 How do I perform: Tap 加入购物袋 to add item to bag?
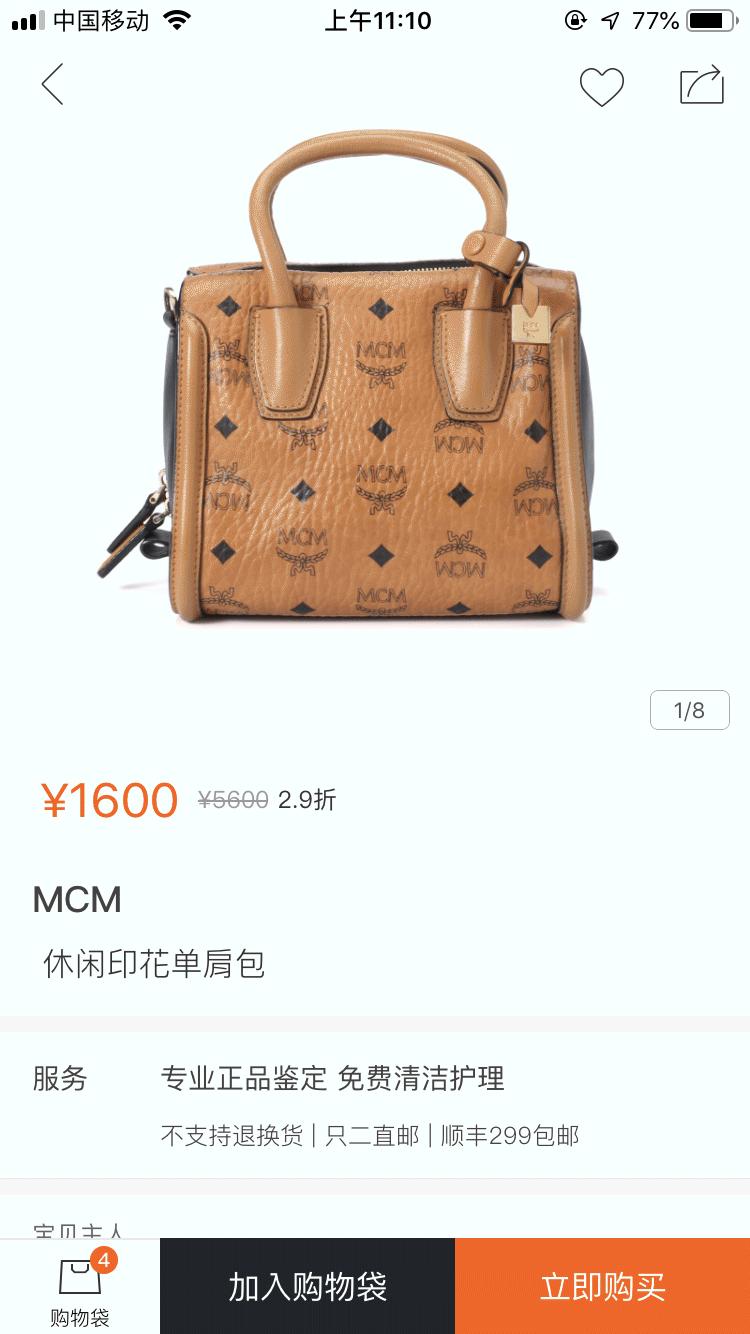pyautogui.click(x=307, y=1288)
